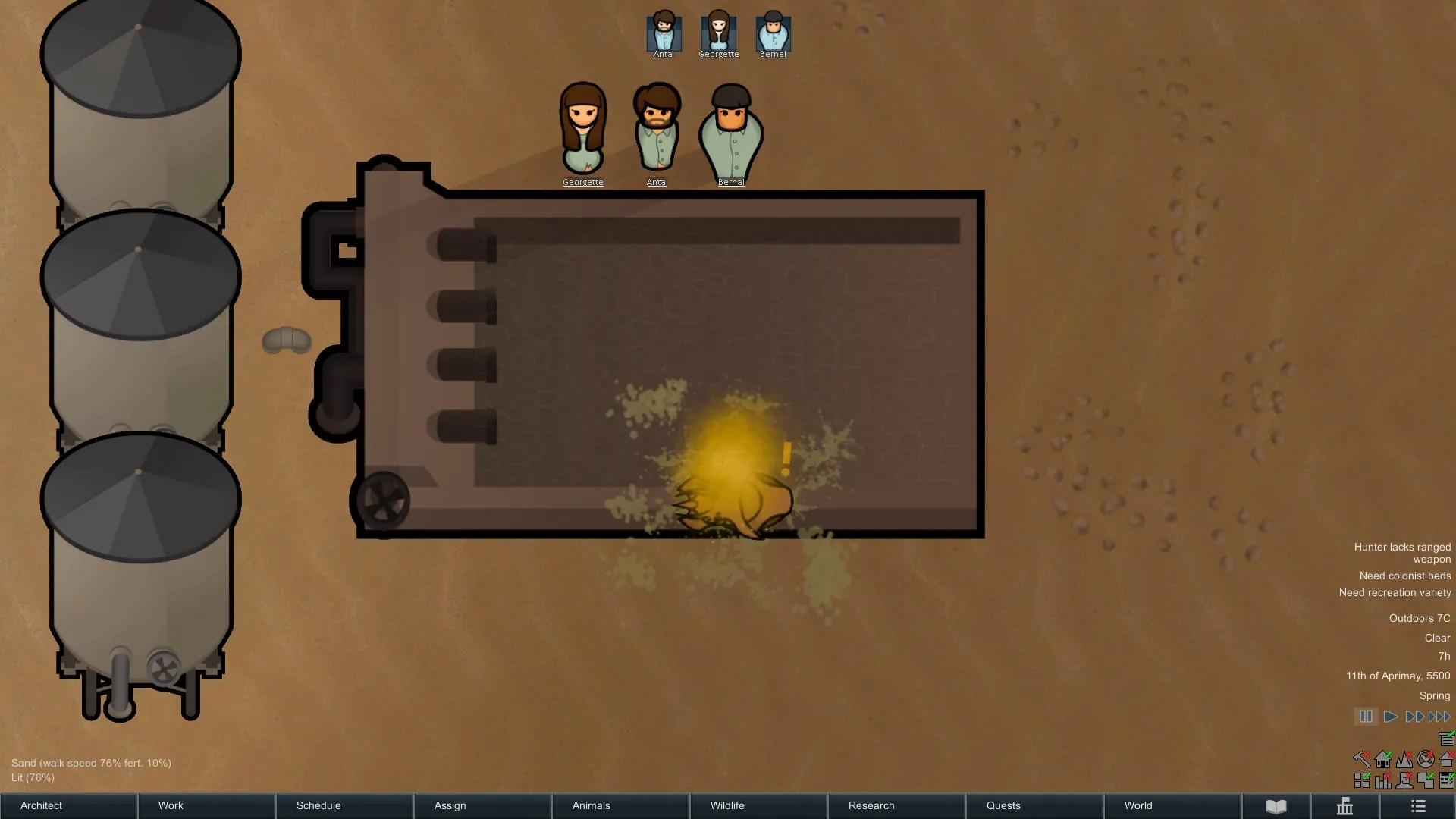This screenshot has height=819, width=1456.
Task: Open the Architect menu
Action: pos(68,805)
